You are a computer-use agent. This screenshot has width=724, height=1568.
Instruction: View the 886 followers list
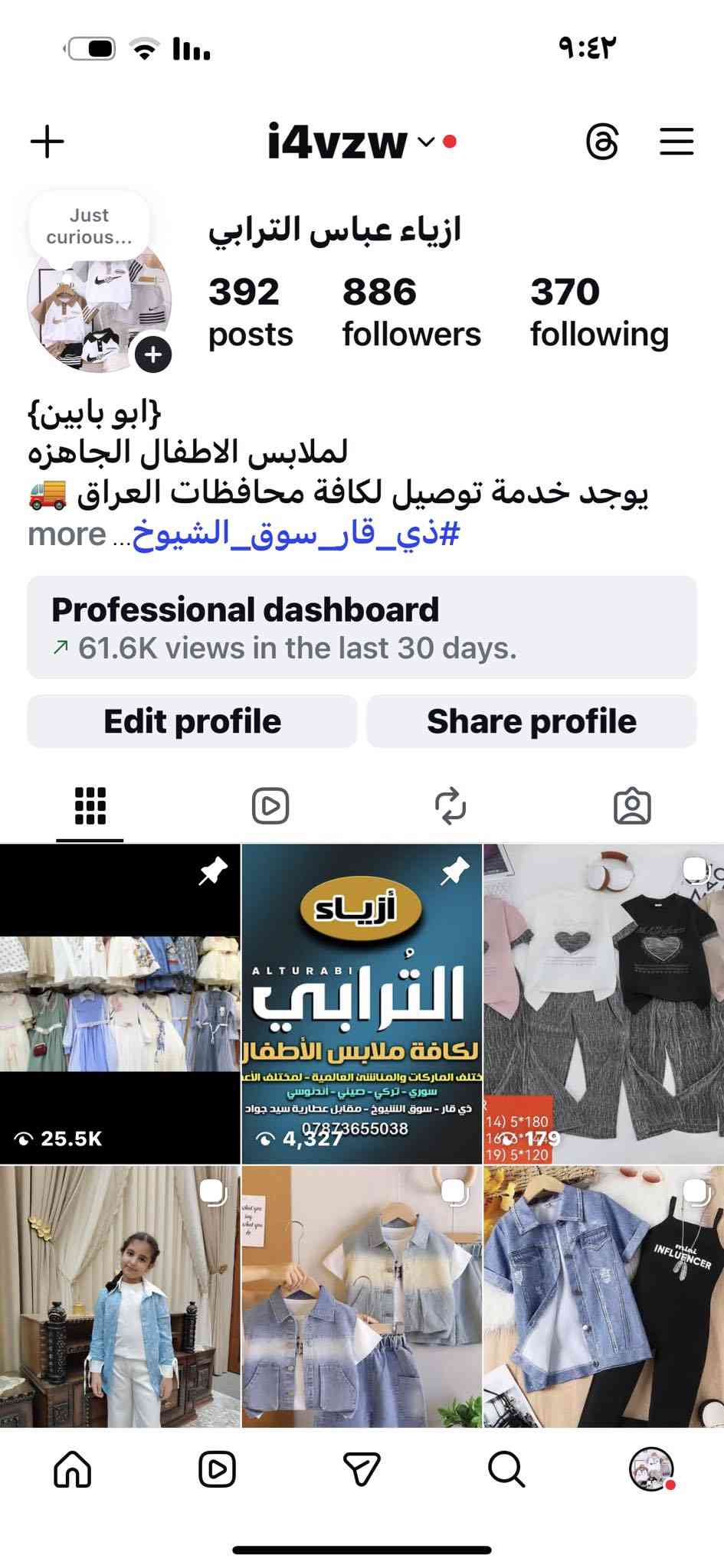[411, 312]
